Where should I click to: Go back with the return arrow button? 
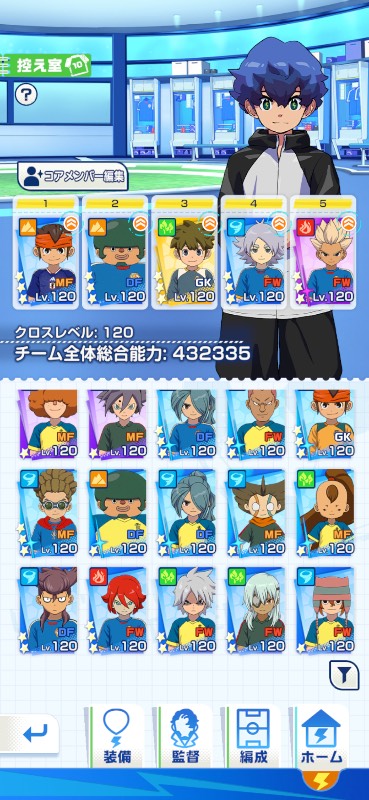tap(30, 734)
